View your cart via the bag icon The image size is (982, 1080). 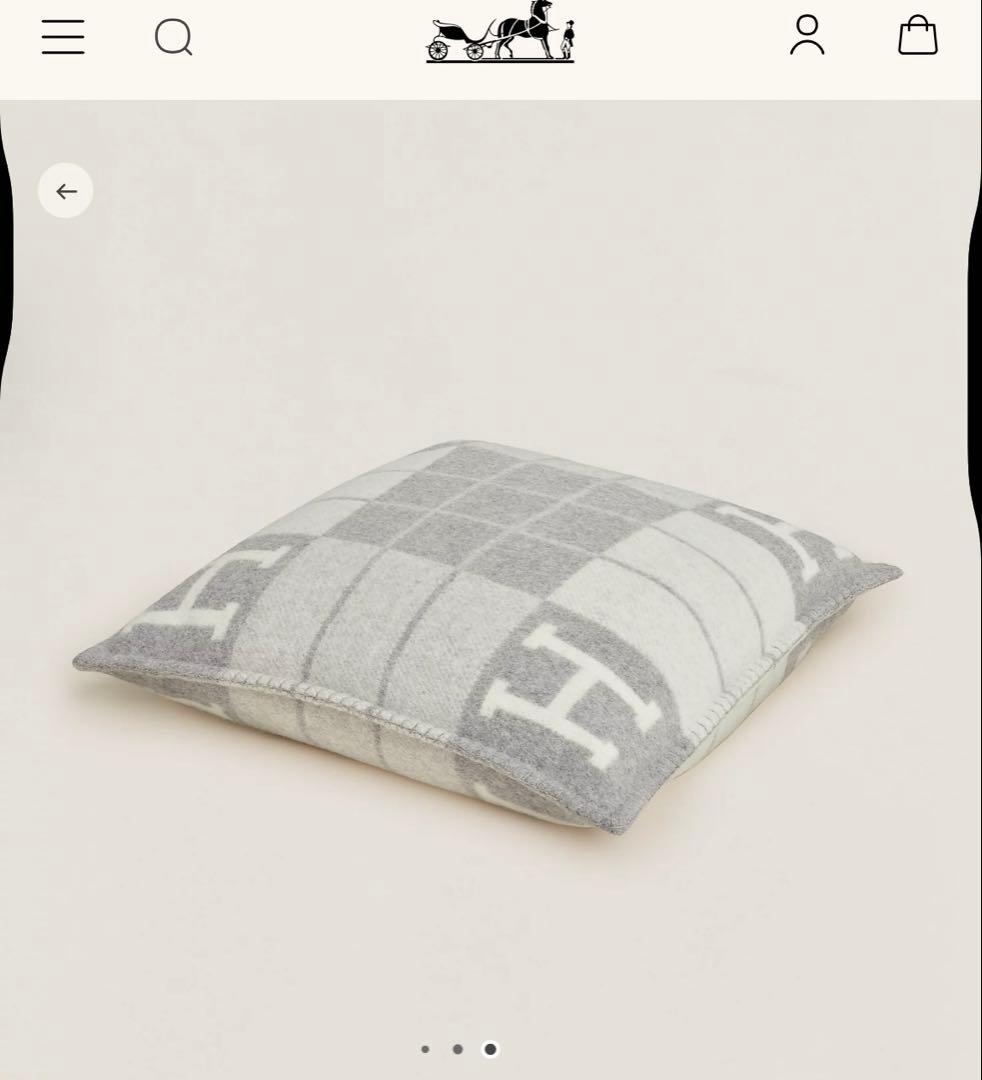(917, 37)
